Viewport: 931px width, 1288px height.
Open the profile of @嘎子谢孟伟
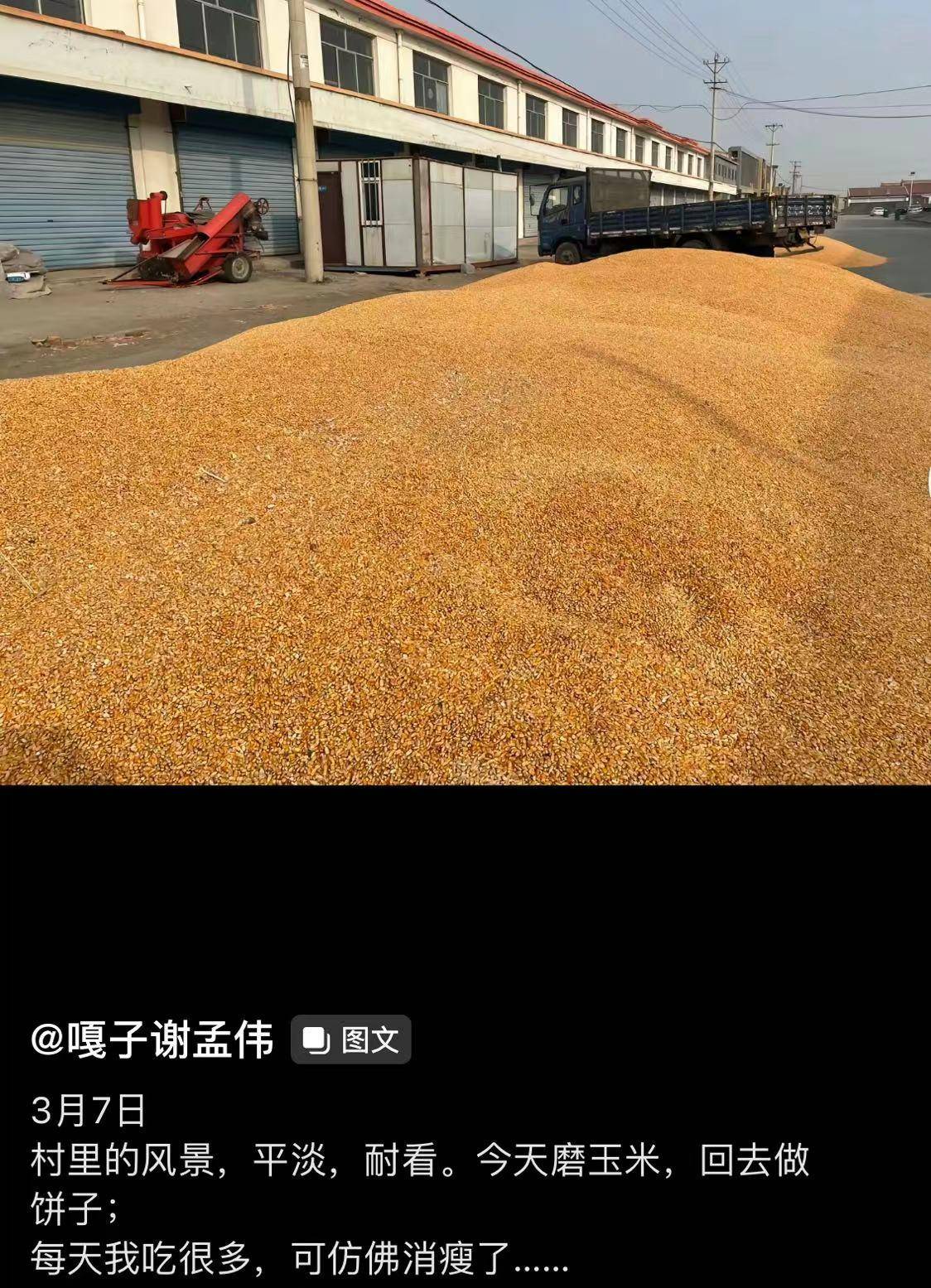point(152,1040)
